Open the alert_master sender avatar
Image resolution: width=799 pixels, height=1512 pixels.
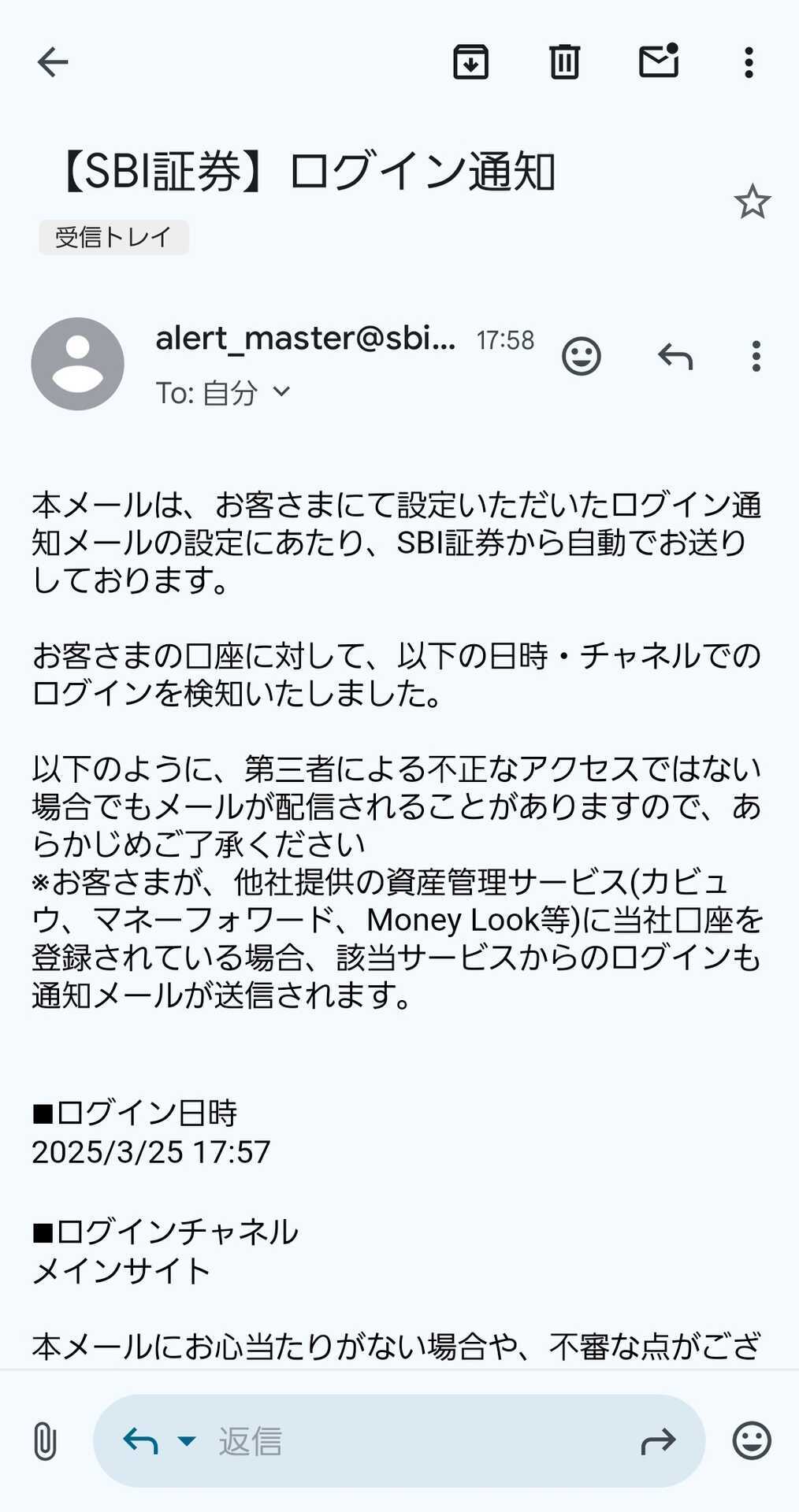coord(77,364)
